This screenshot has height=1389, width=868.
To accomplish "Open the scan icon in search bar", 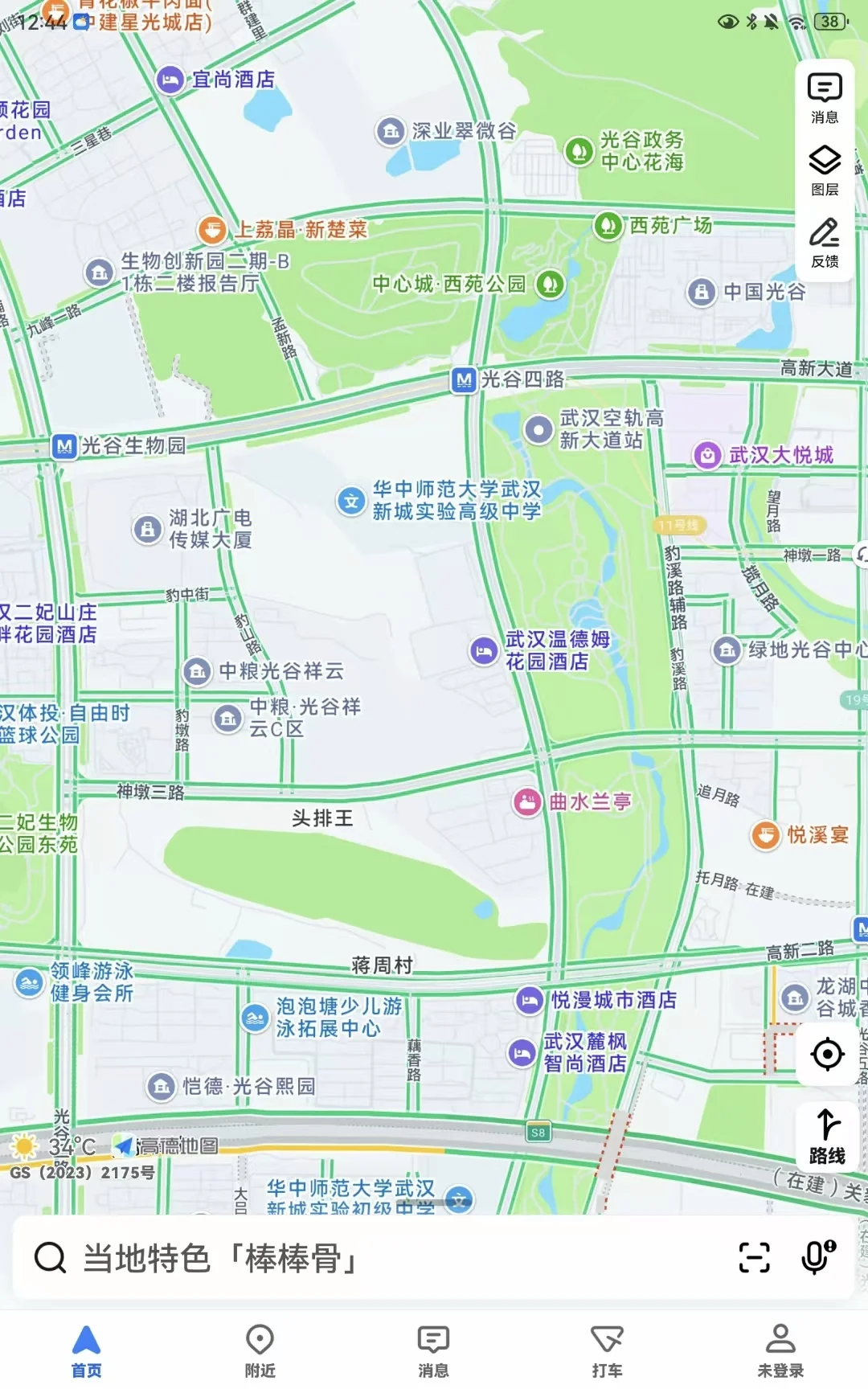I will click(754, 1258).
